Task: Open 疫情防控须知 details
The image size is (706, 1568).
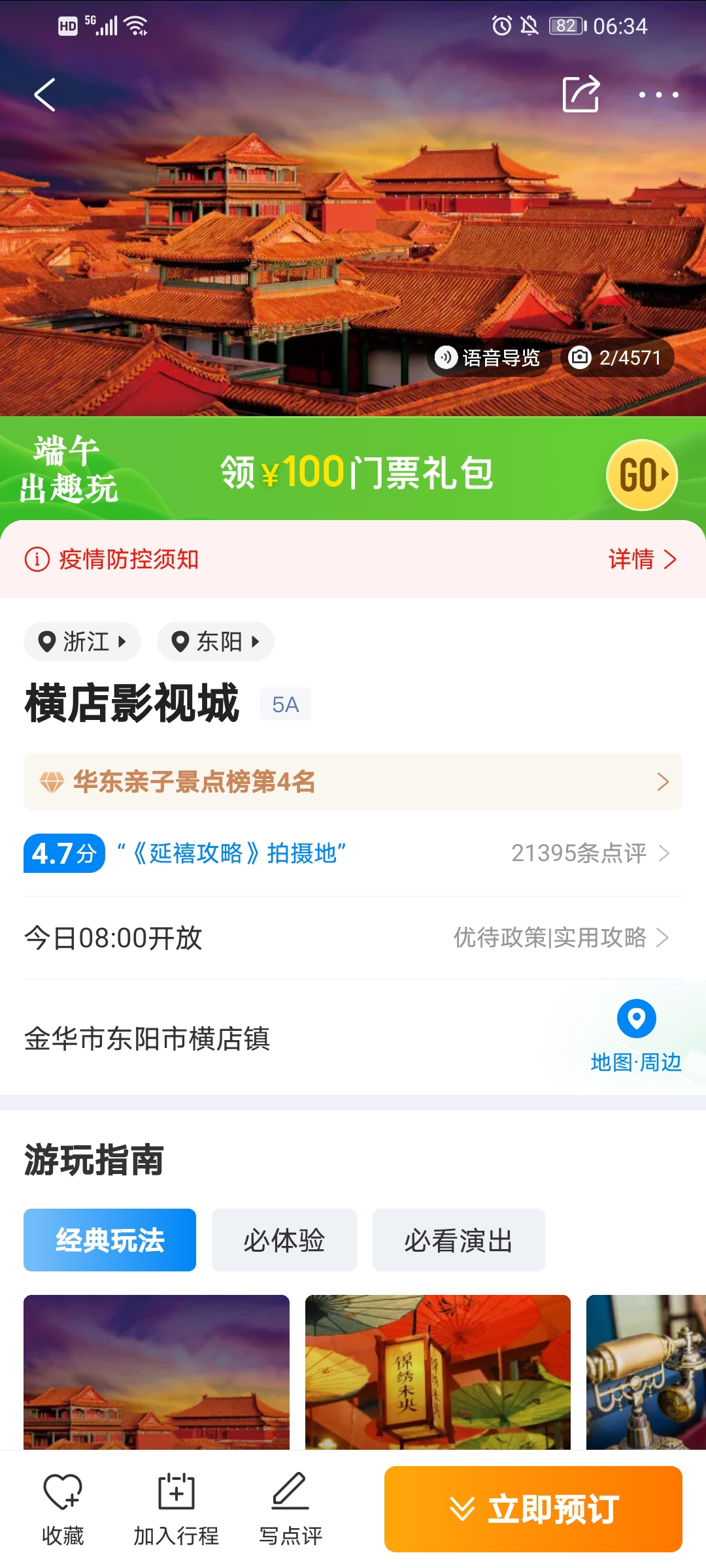Action: [641, 559]
